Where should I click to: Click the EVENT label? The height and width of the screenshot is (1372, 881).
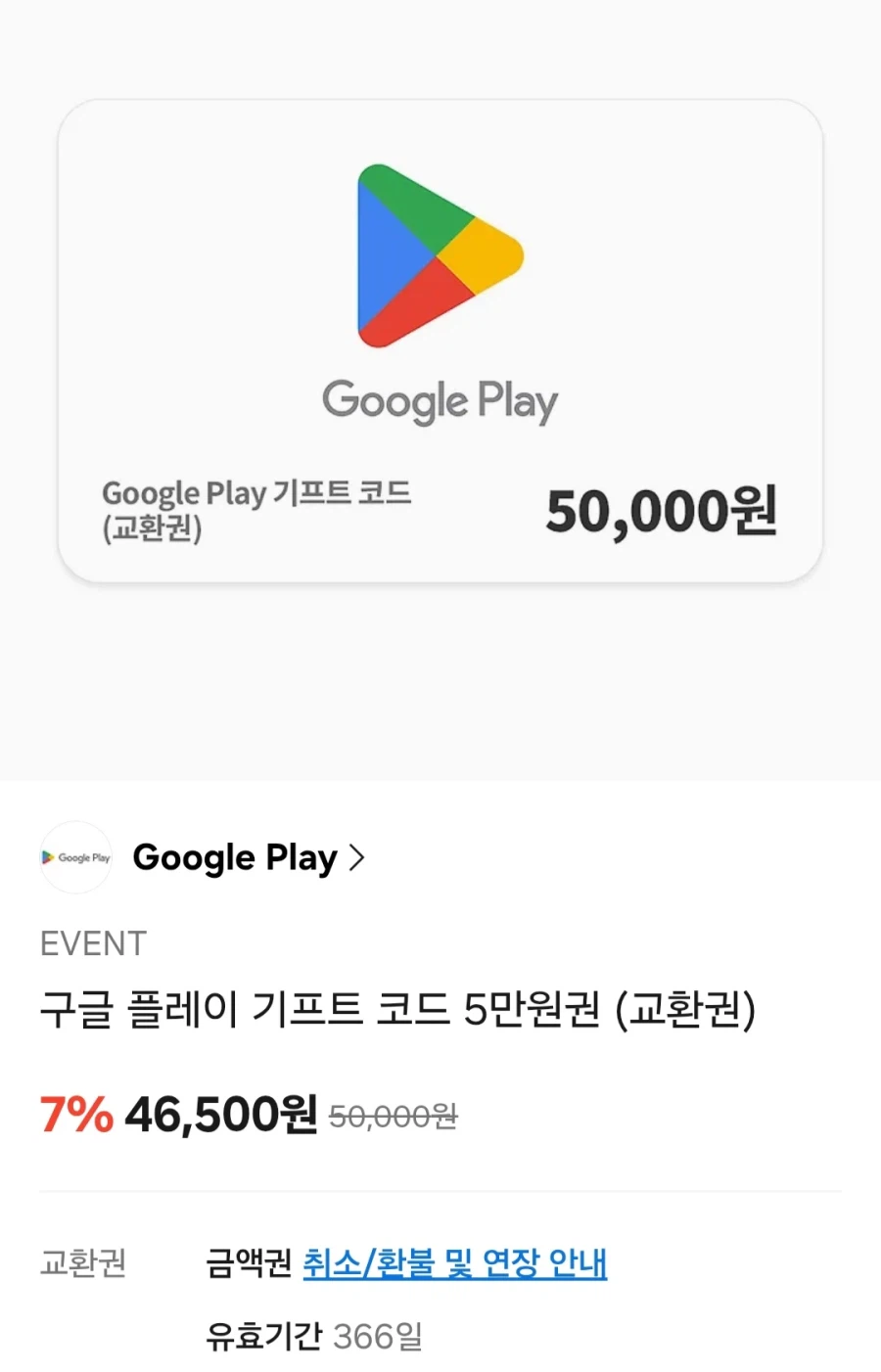tap(93, 943)
